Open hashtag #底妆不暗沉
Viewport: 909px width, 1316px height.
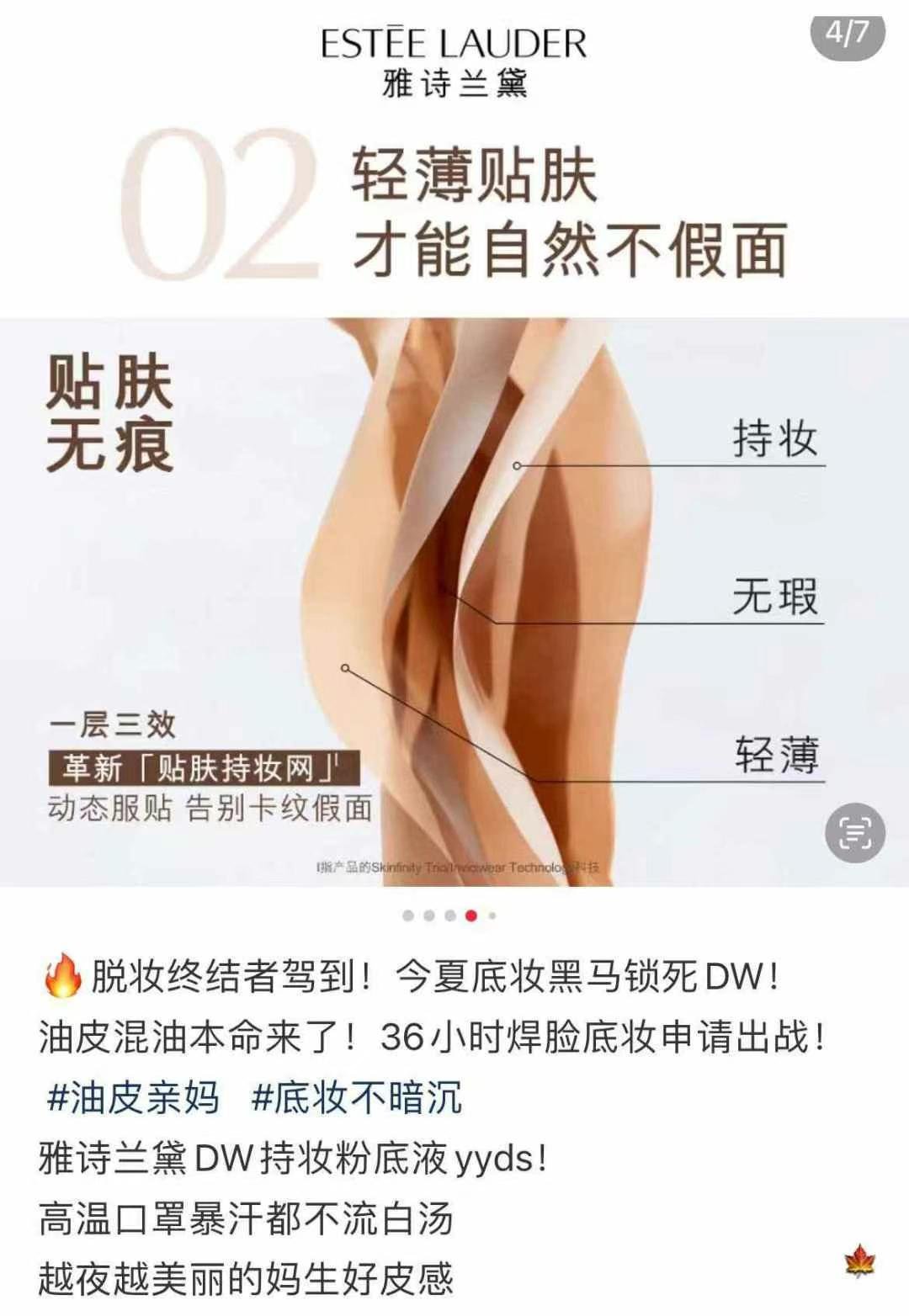[x=357, y=1098]
